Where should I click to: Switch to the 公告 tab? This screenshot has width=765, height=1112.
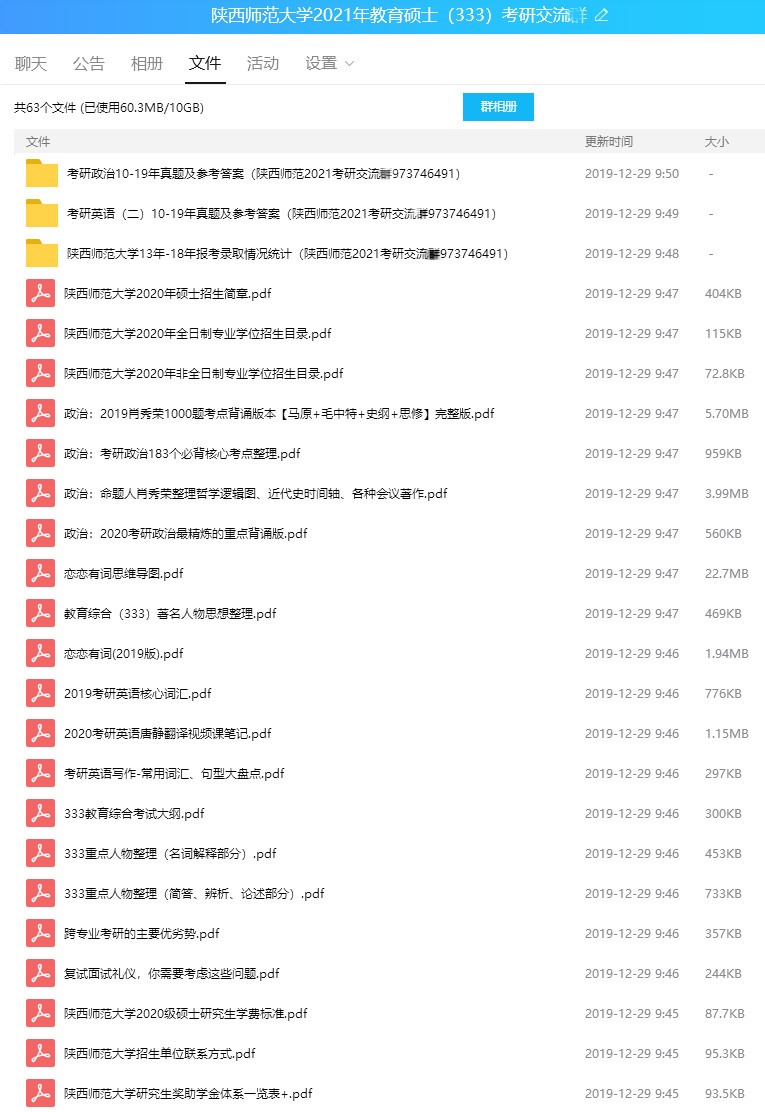click(89, 64)
